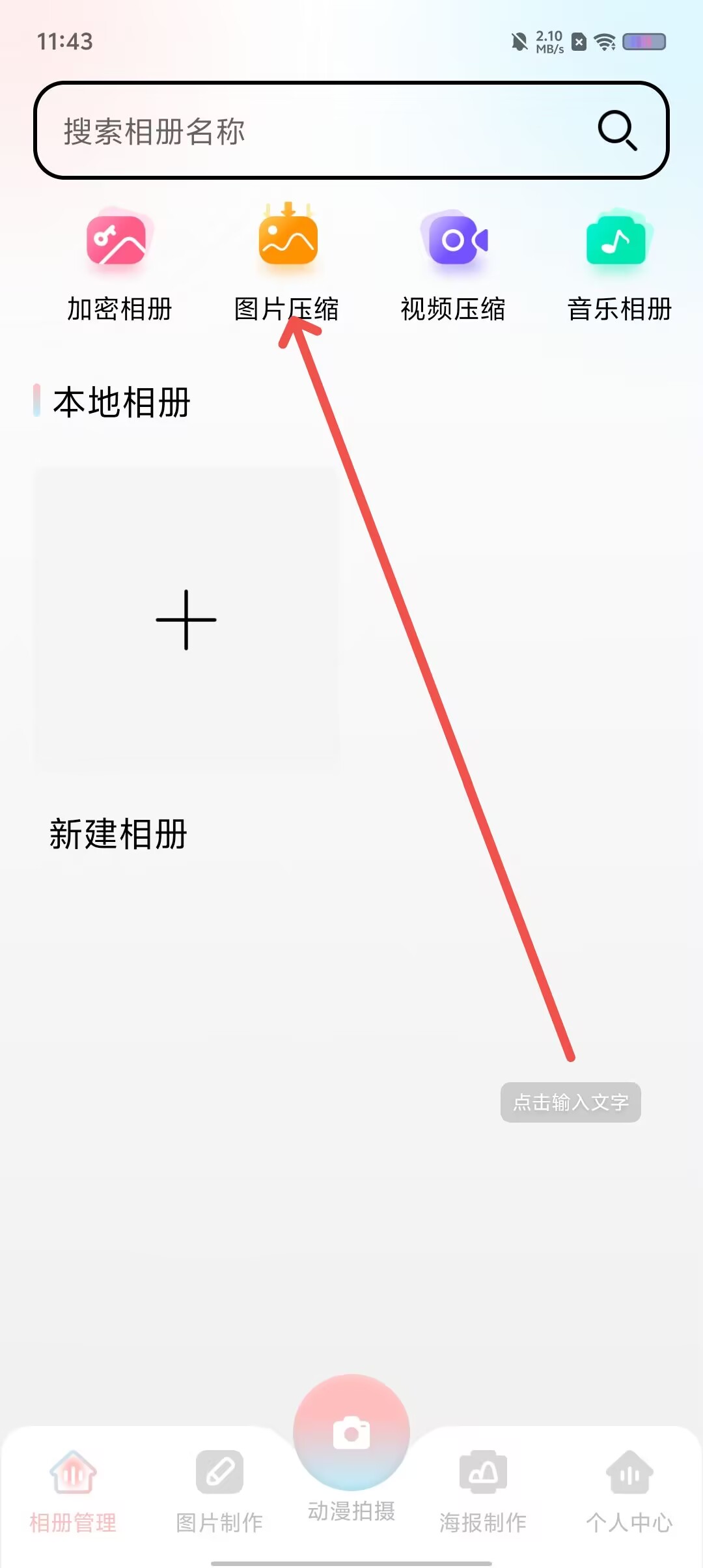703x1568 pixels.
Task: Tap the search album name field
Action: (x=312, y=131)
